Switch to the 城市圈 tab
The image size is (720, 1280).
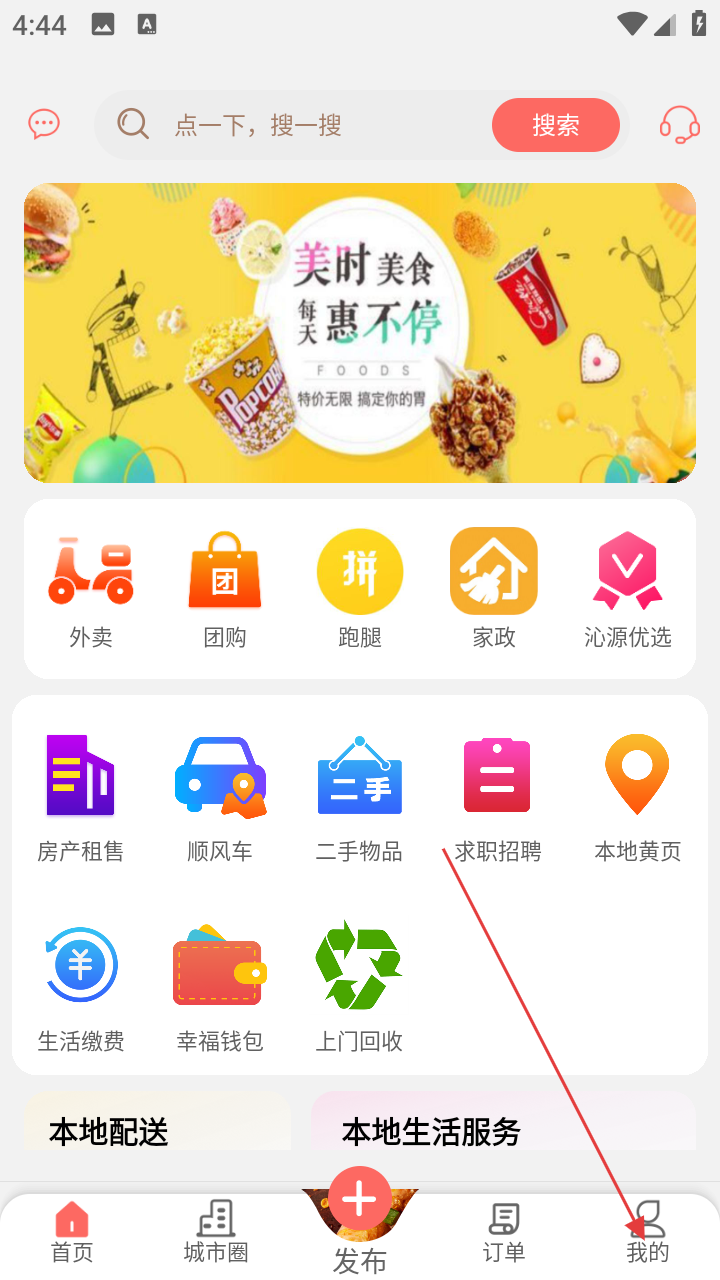click(x=216, y=1232)
